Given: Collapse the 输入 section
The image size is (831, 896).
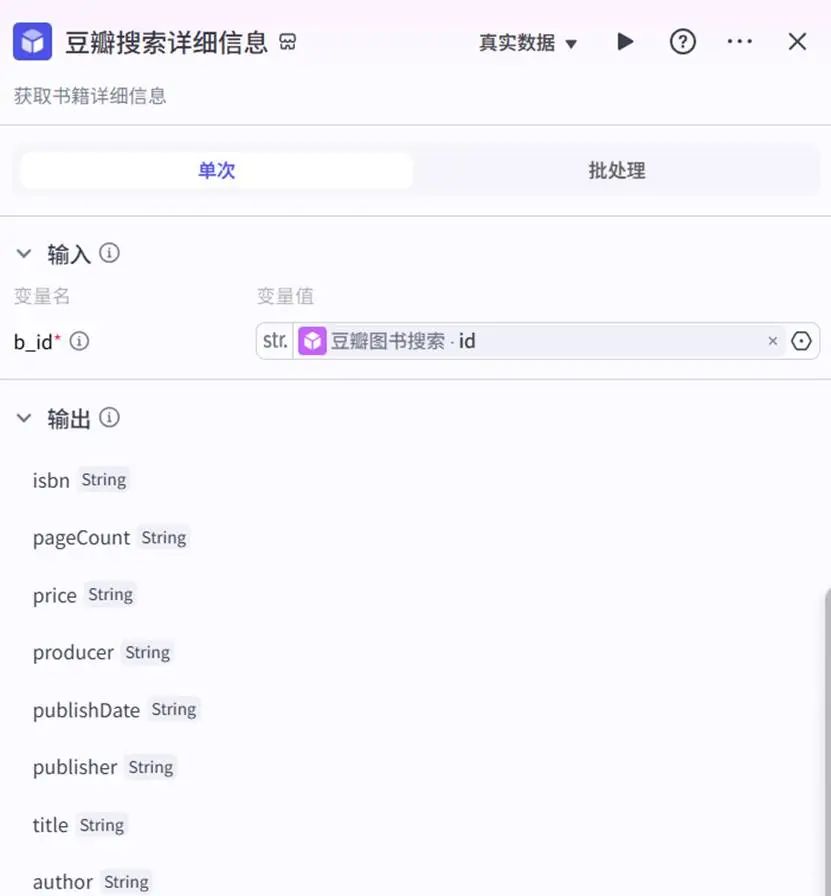Looking at the screenshot, I should point(24,254).
